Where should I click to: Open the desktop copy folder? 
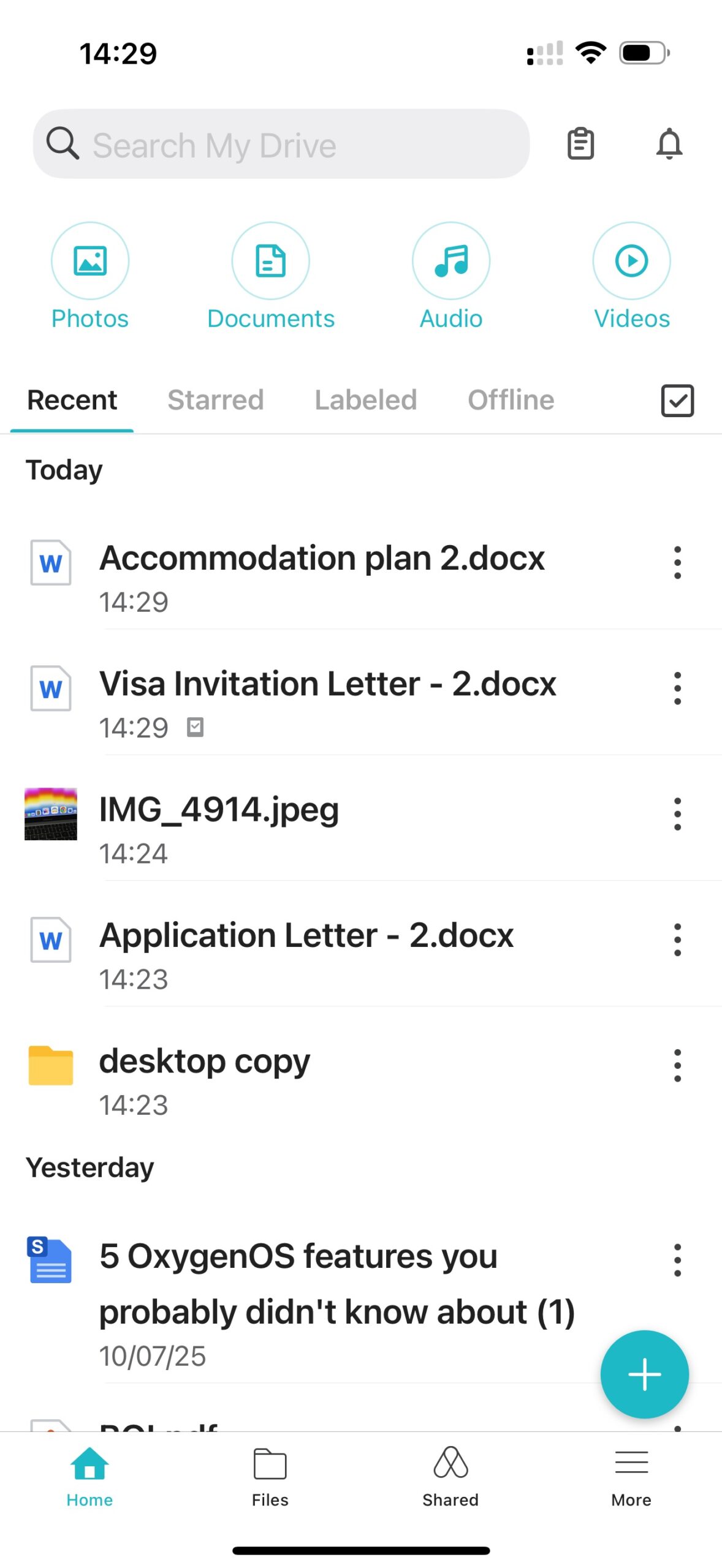pos(205,1062)
